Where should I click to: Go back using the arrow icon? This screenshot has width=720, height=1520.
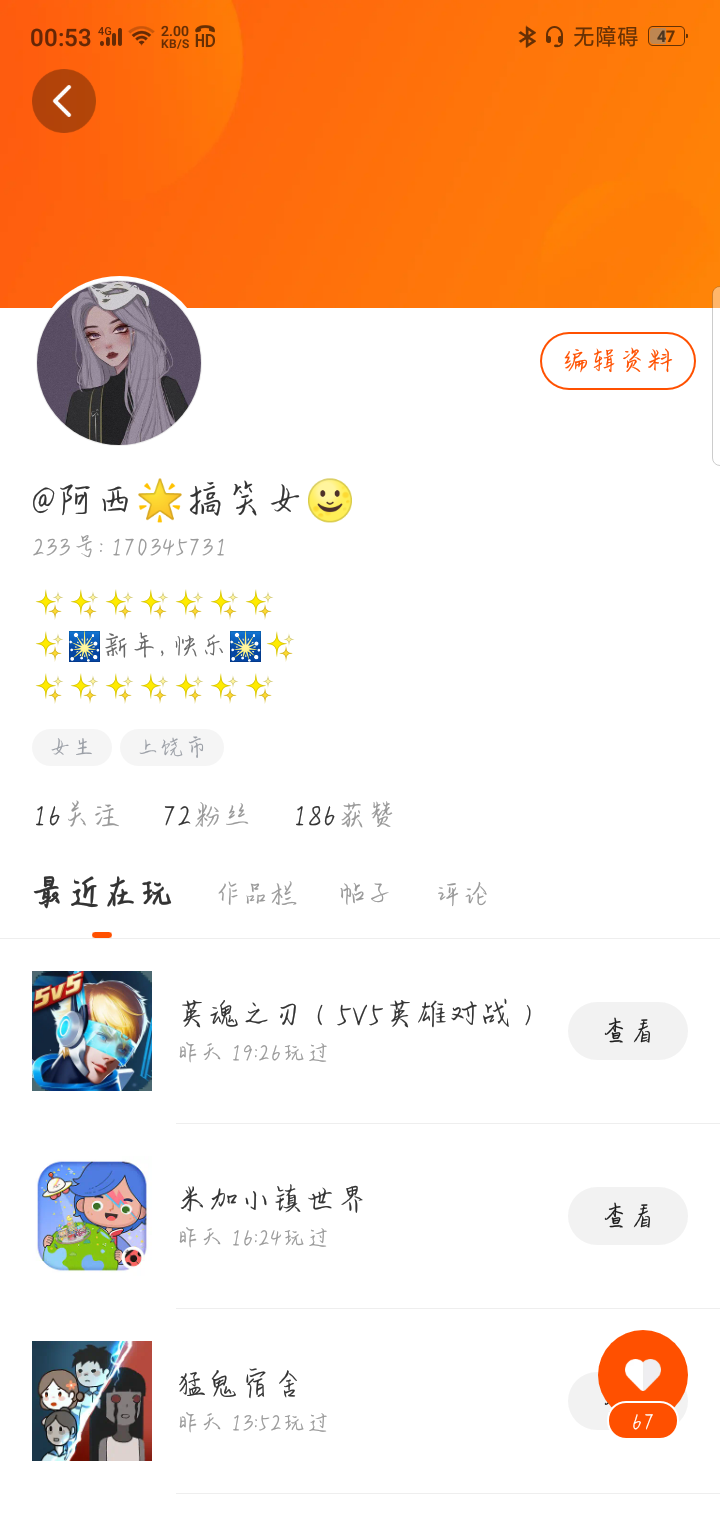(x=63, y=101)
